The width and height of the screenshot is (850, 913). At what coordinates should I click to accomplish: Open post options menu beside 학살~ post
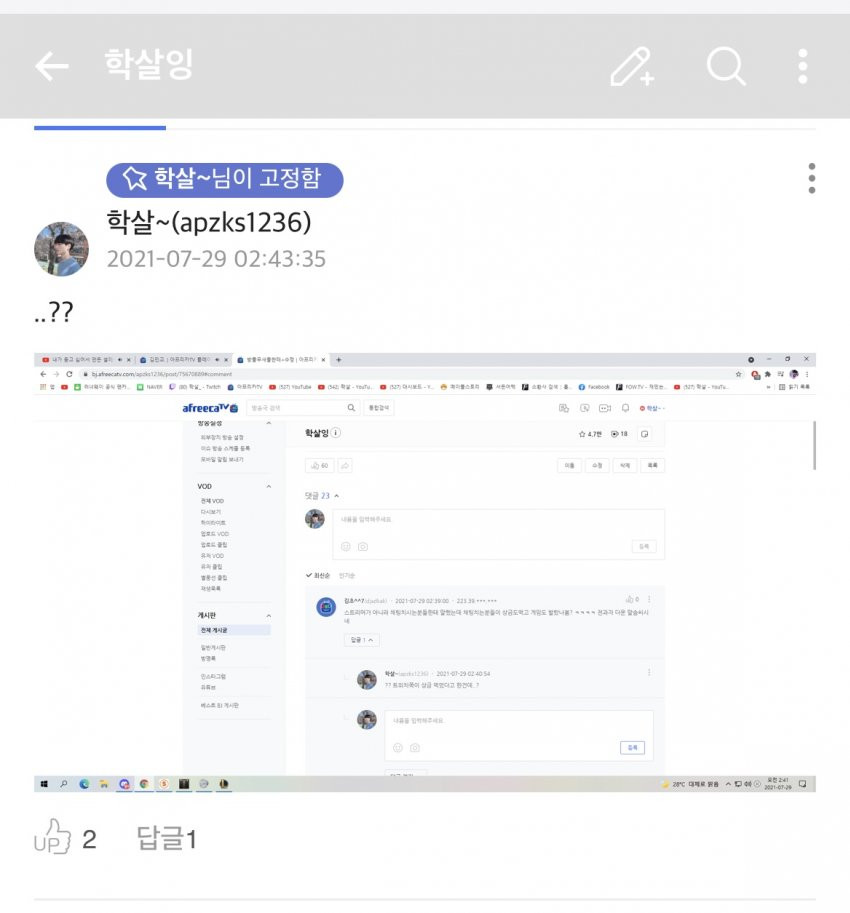pyautogui.click(x=812, y=179)
